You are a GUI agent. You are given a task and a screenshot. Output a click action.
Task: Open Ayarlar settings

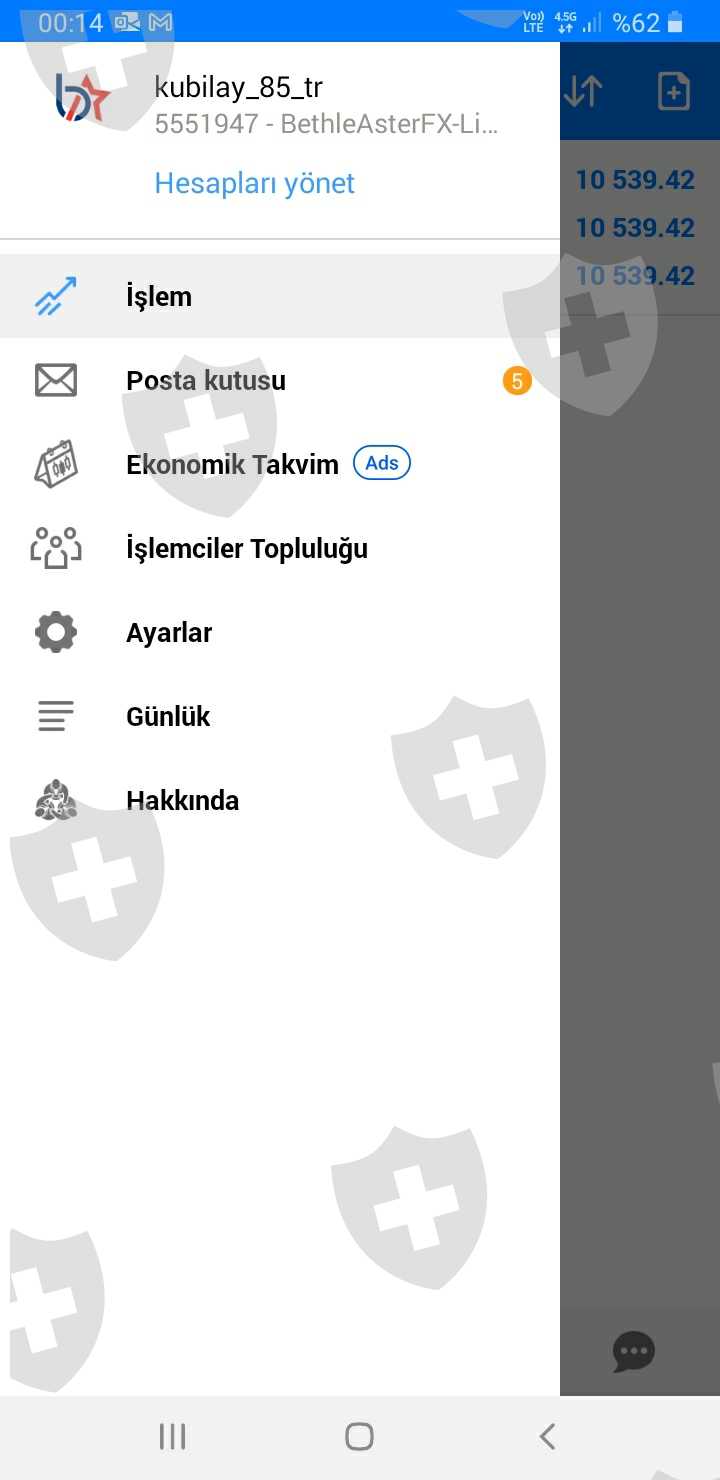tap(280, 632)
